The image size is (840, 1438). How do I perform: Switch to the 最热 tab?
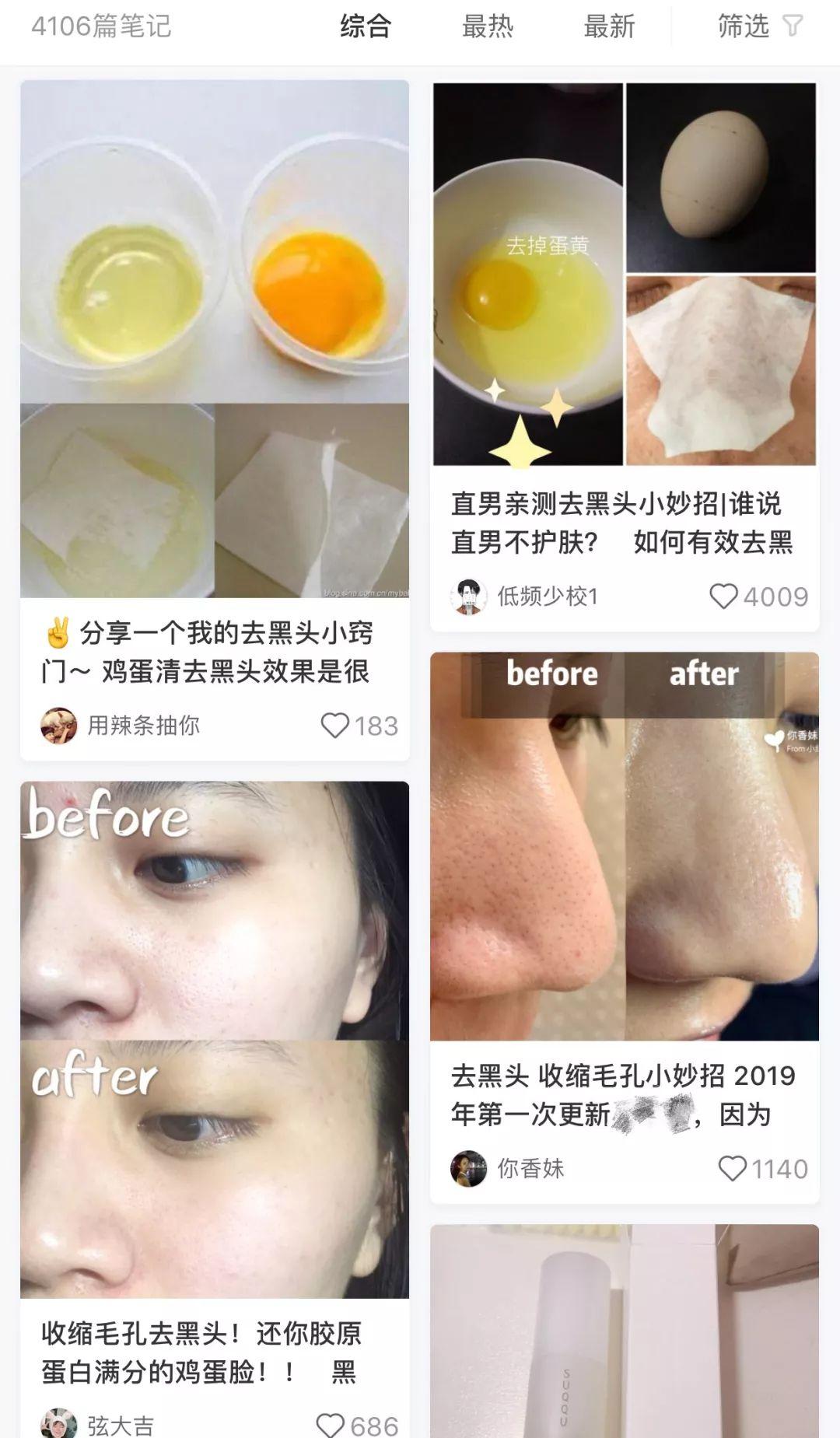pyautogui.click(x=489, y=26)
